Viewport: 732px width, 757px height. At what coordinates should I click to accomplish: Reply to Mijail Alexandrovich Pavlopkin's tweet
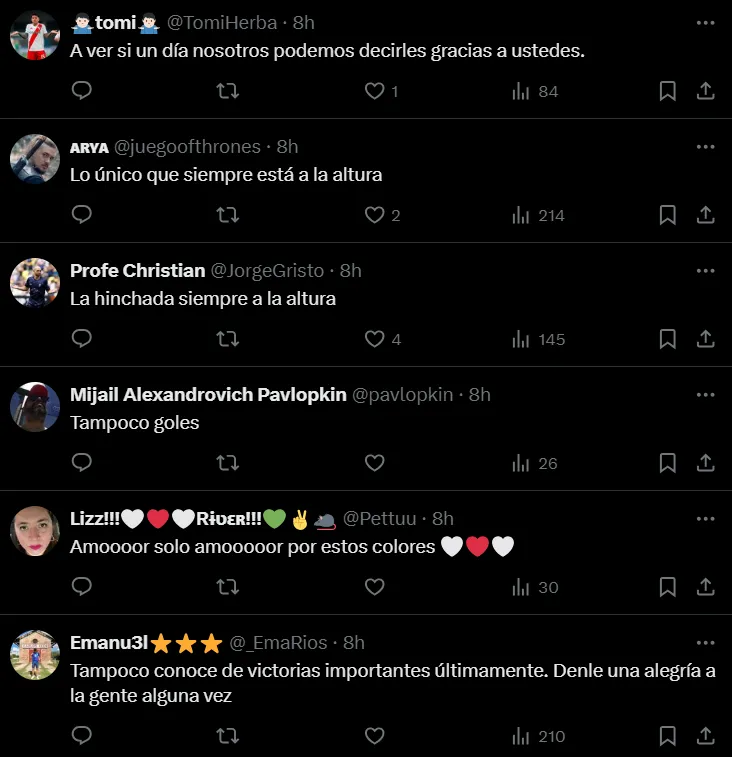83,463
